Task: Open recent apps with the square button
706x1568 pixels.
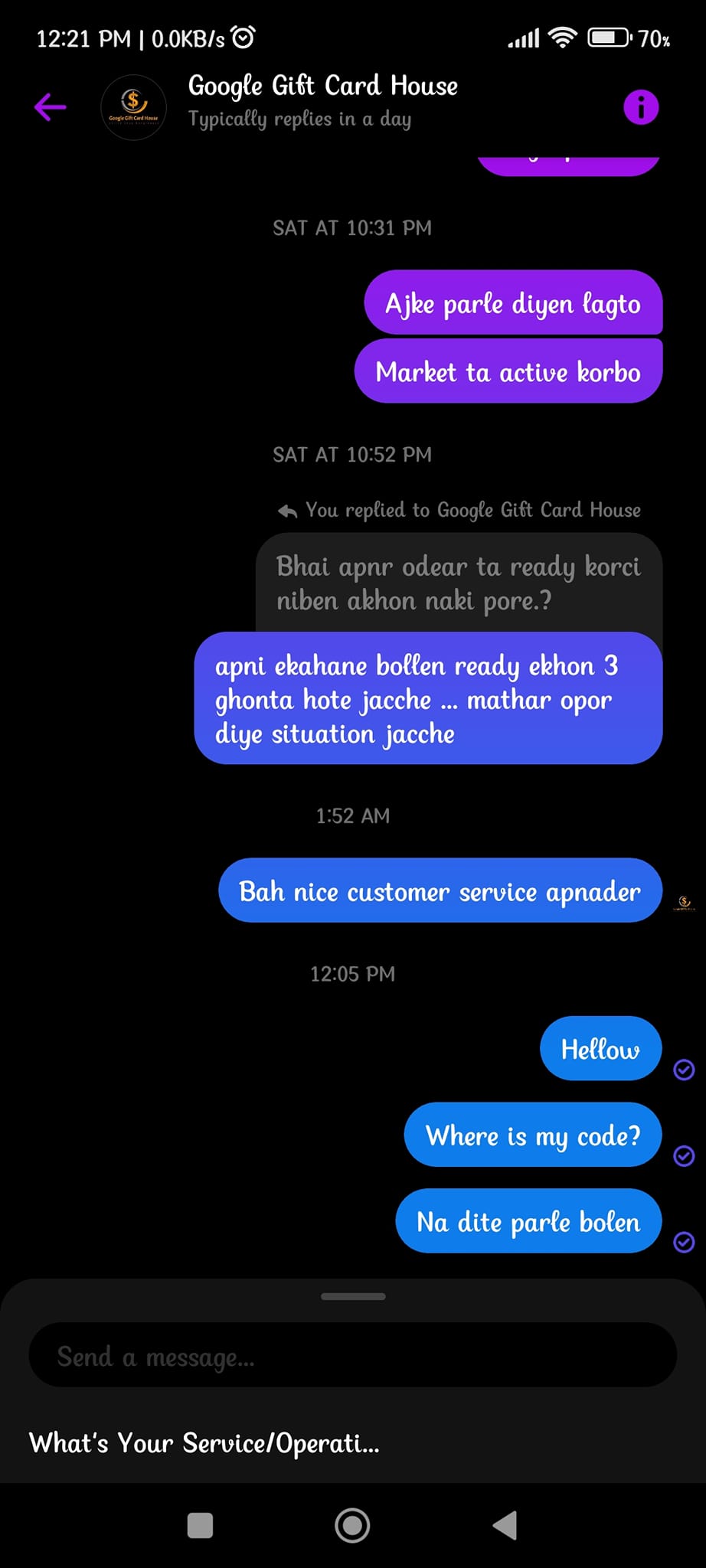Action: click(200, 1525)
